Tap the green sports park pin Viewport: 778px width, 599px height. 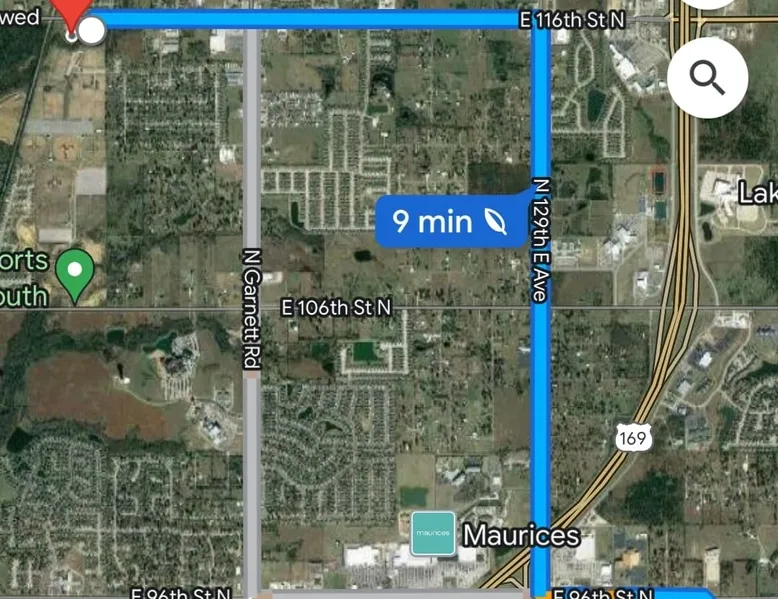pyautogui.click(x=74, y=272)
